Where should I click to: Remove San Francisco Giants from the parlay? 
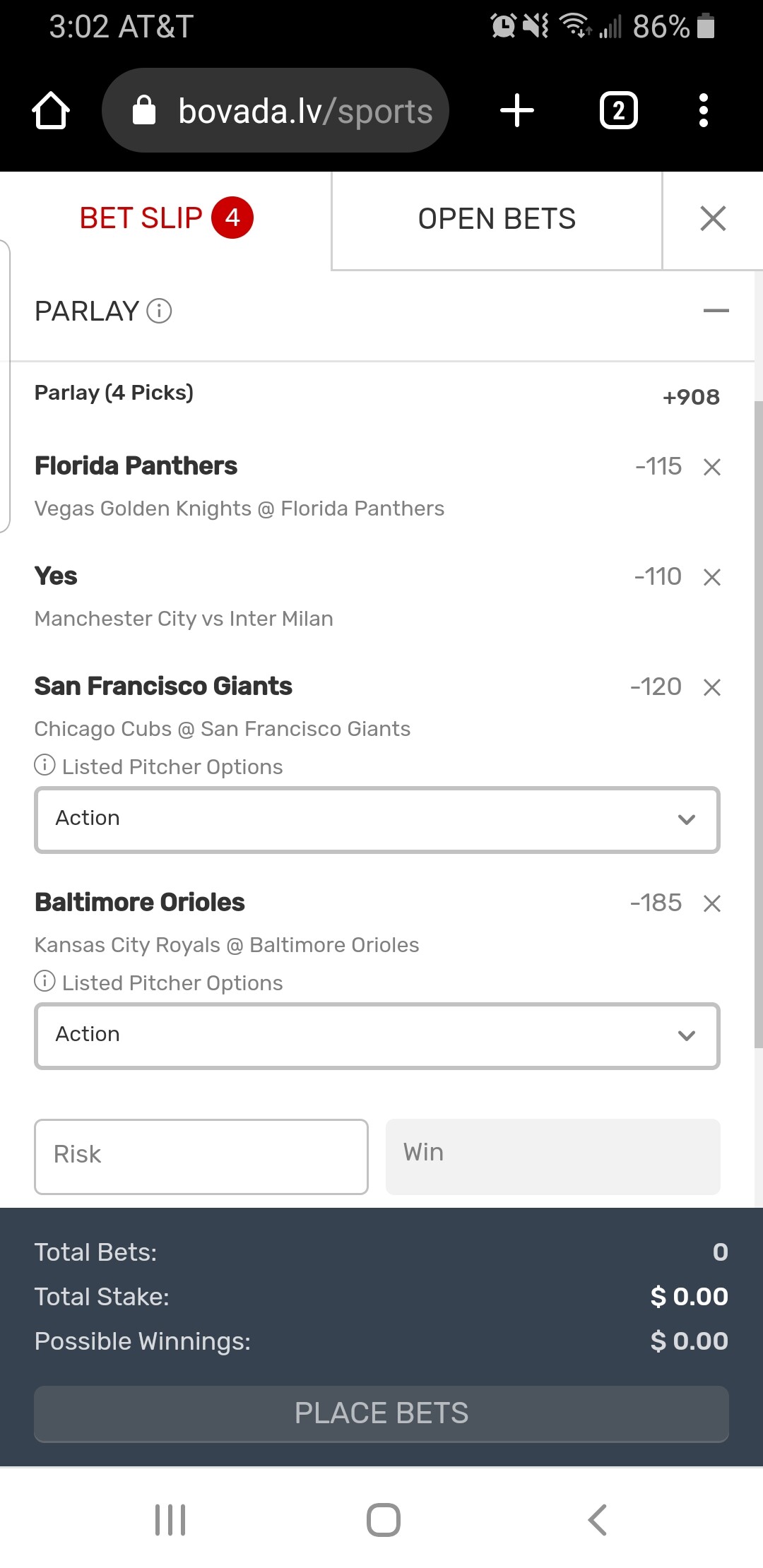coord(712,687)
